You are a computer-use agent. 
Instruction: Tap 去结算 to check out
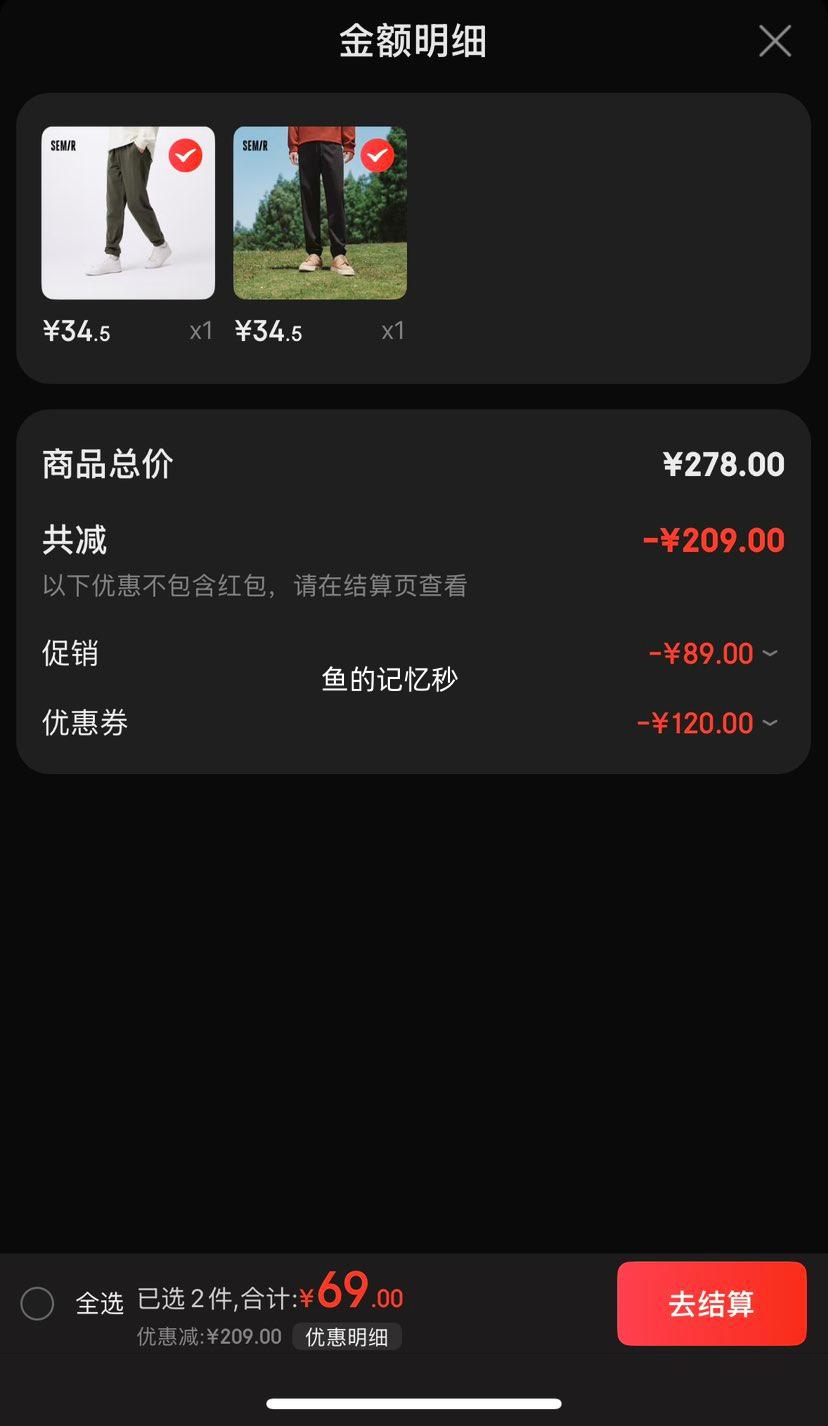[x=712, y=1304]
